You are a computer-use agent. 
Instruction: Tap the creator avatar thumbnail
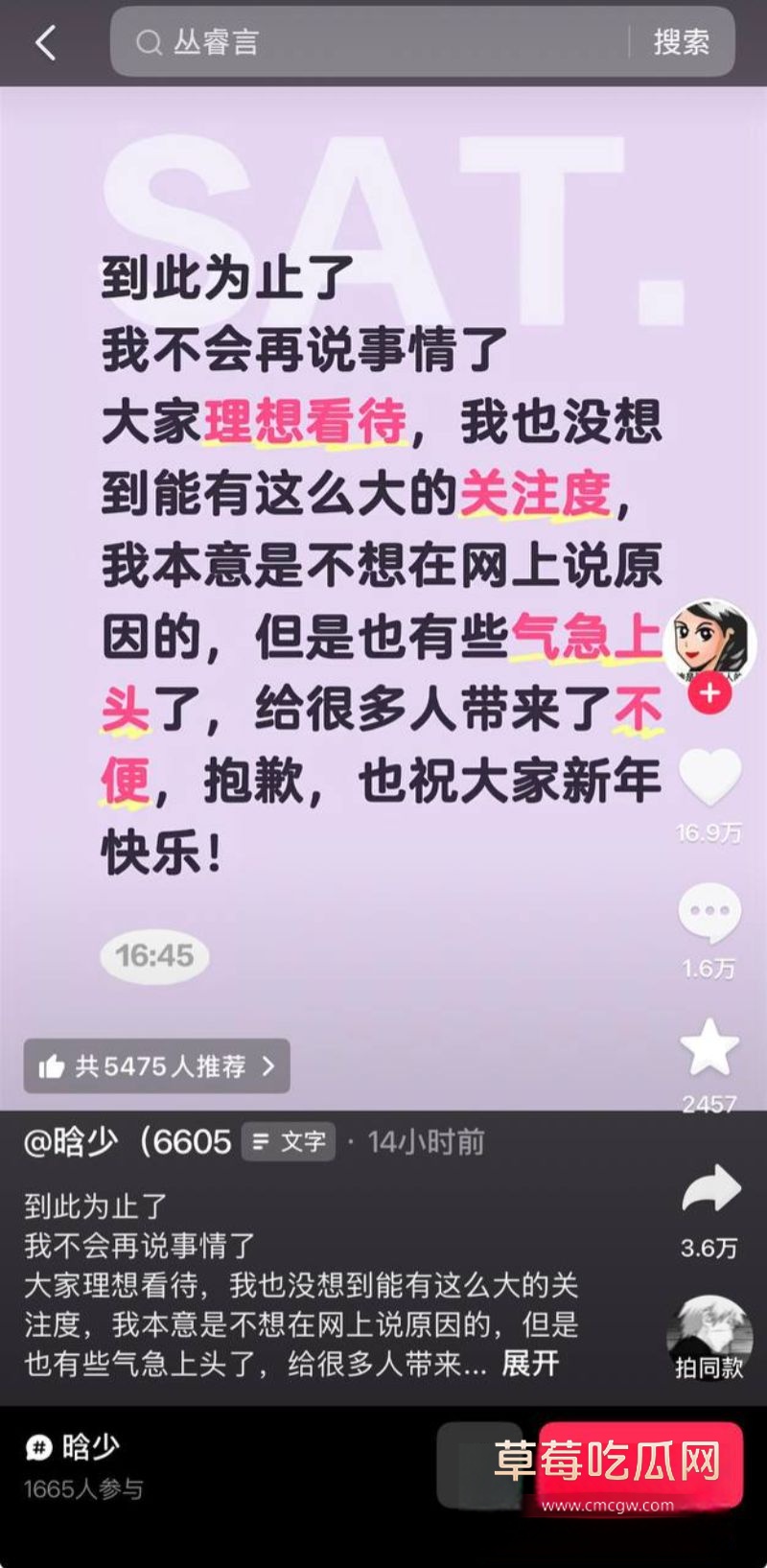[x=709, y=635]
